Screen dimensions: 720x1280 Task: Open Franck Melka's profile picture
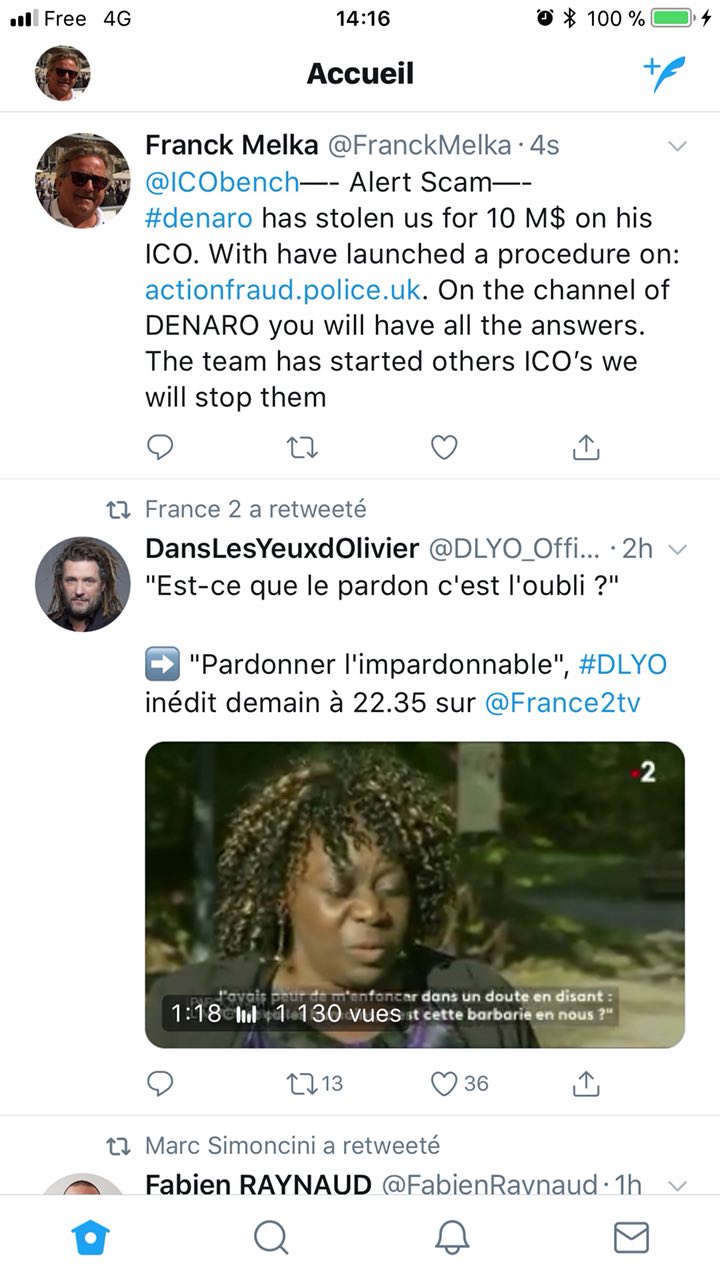click(83, 181)
